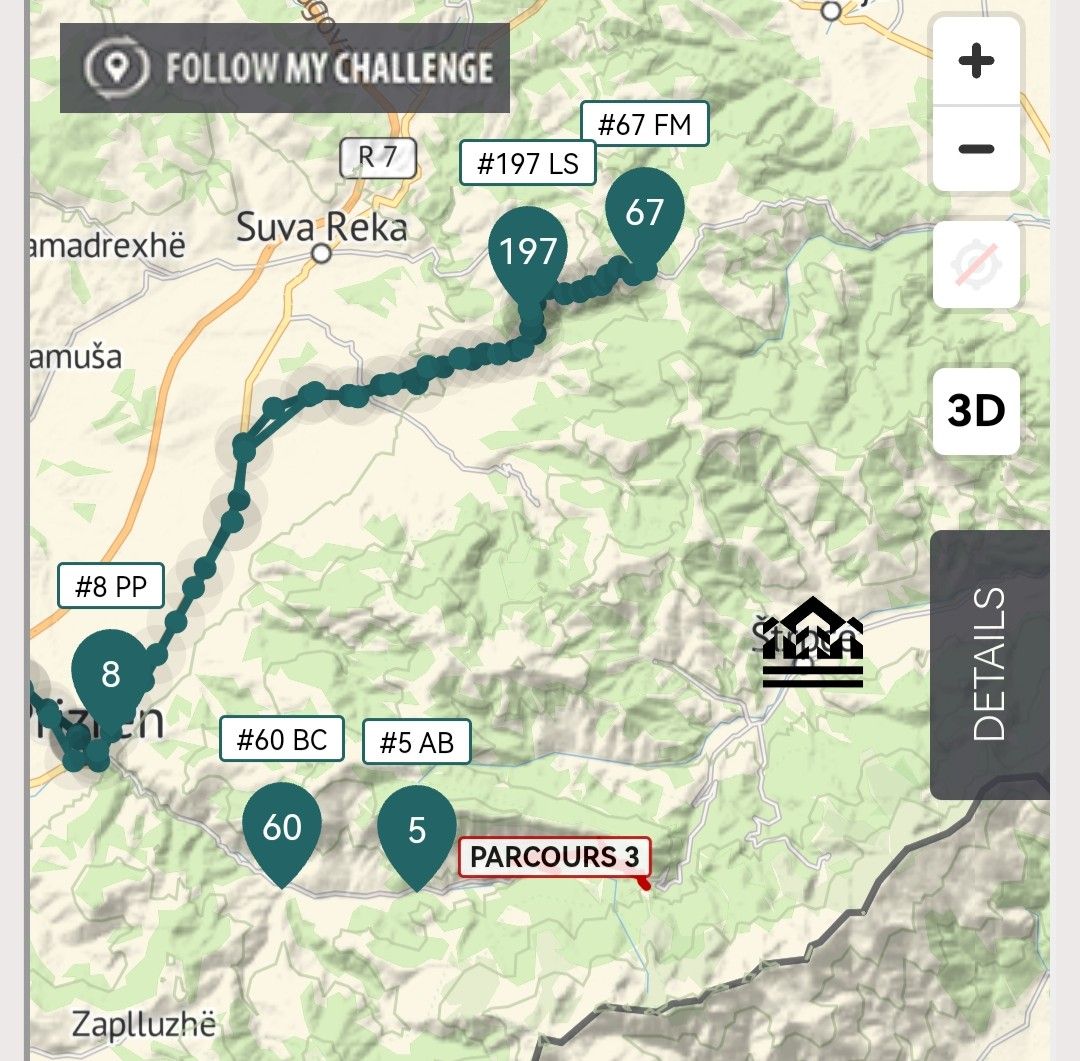1080x1061 pixels.
Task: Select participant marker 60
Action: tap(282, 834)
